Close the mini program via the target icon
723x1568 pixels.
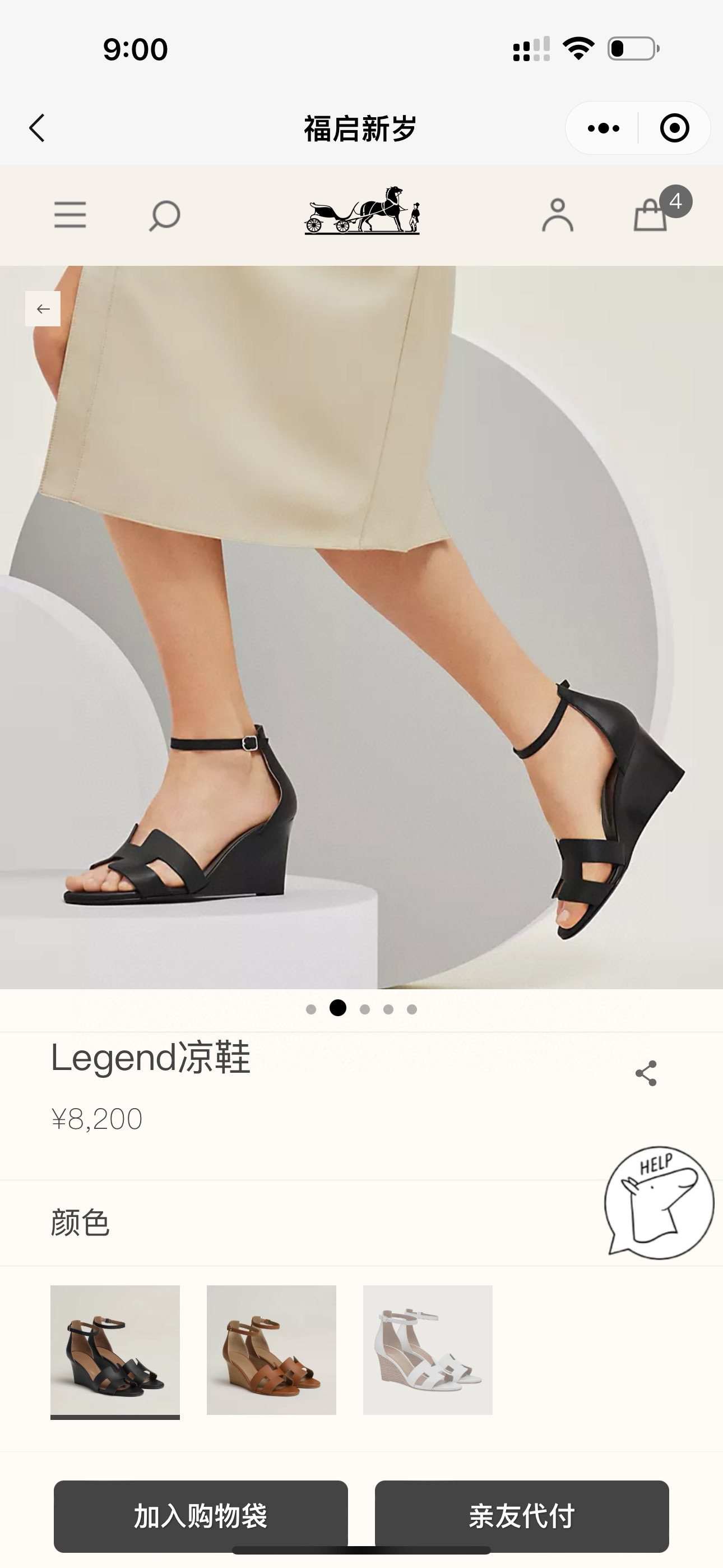(674, 128)
